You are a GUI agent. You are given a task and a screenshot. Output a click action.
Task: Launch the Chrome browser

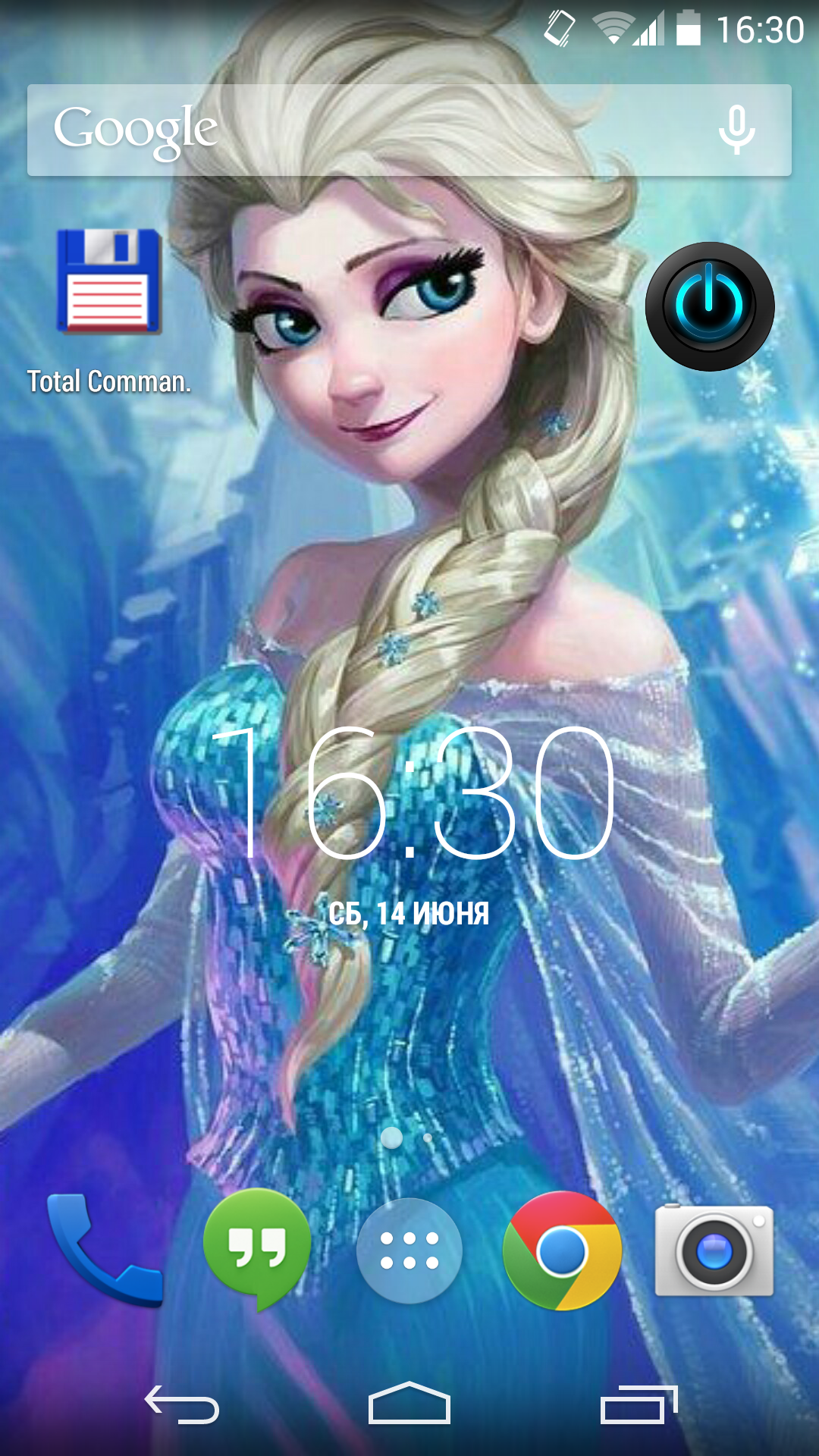point(562,1250)
